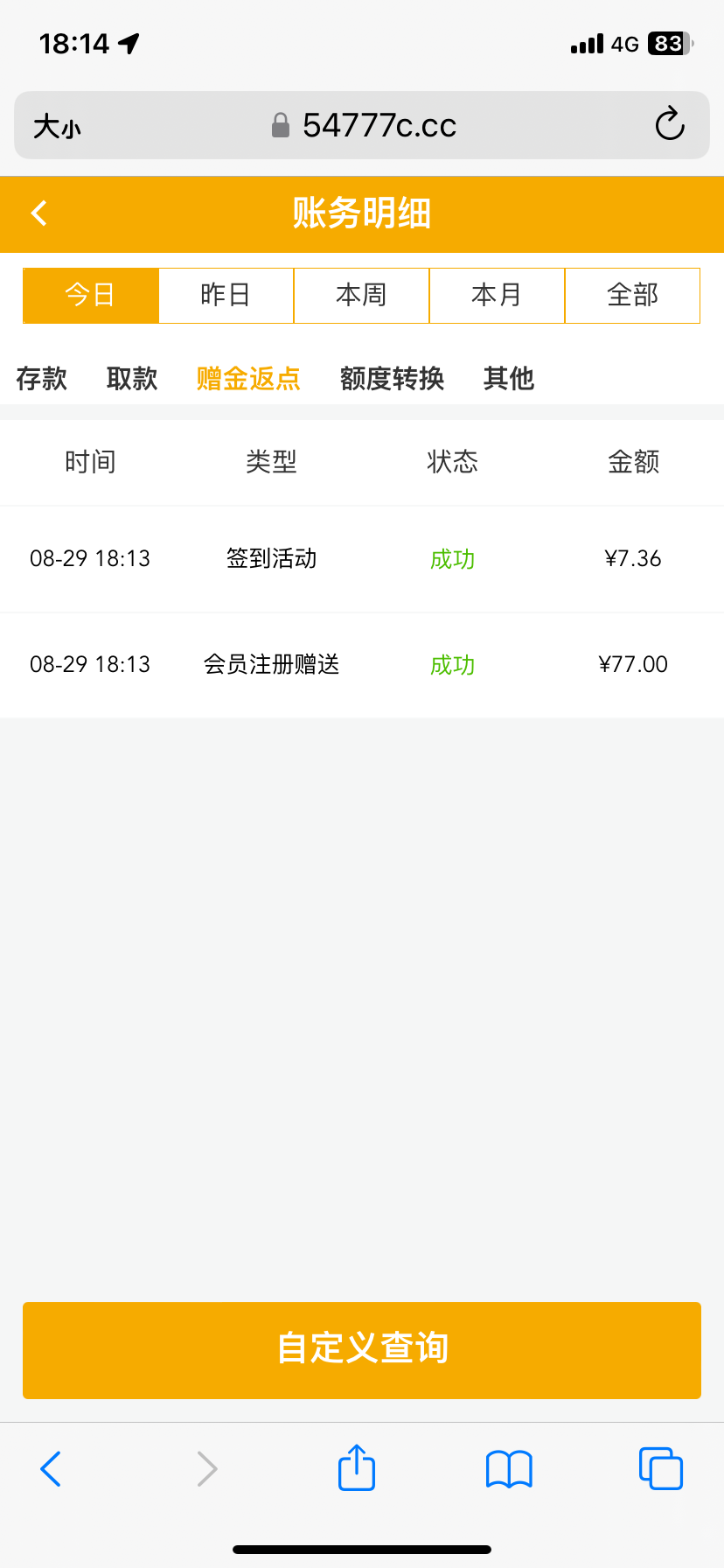Open the 存款 category

[42, 379]
